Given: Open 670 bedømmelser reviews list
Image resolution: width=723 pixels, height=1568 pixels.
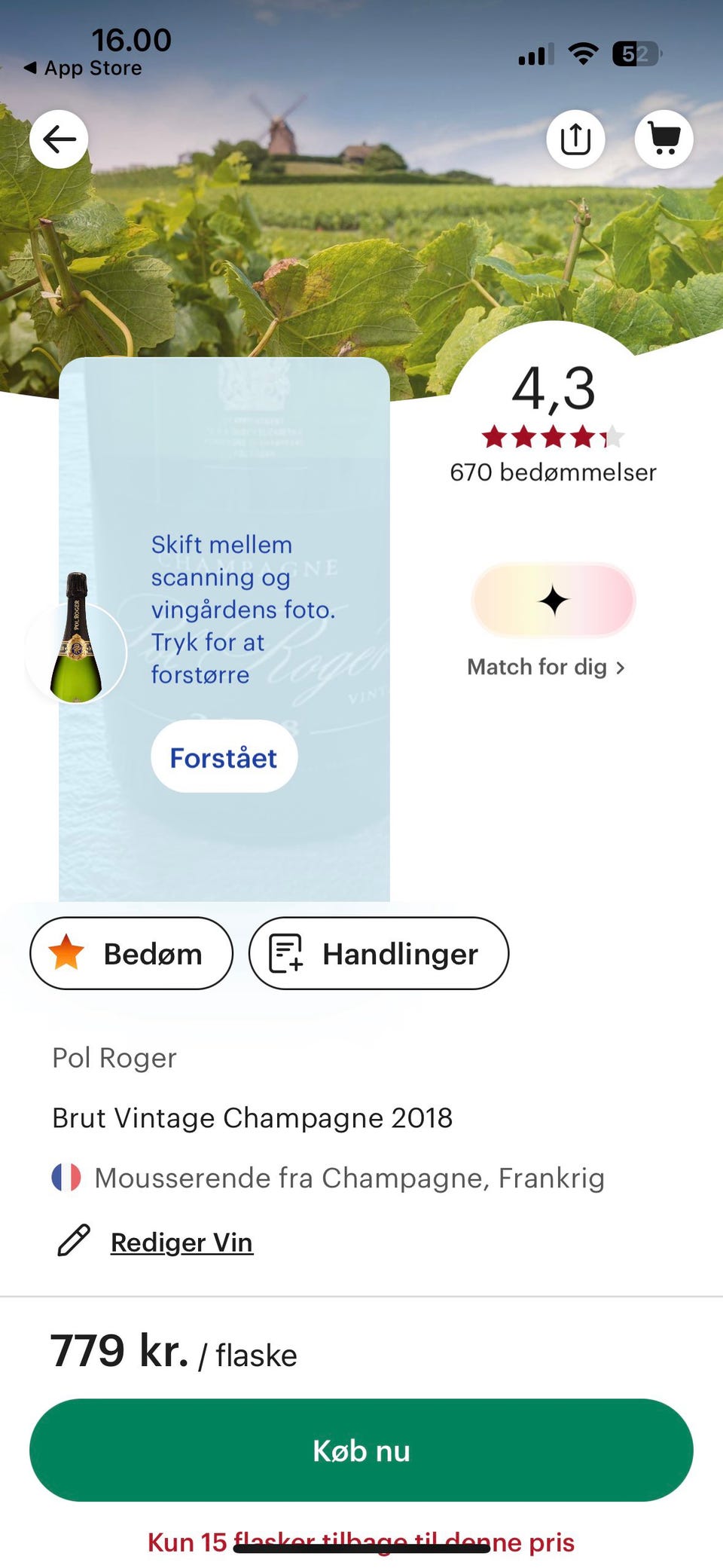Looking at the screenshot, I should 552,472.
